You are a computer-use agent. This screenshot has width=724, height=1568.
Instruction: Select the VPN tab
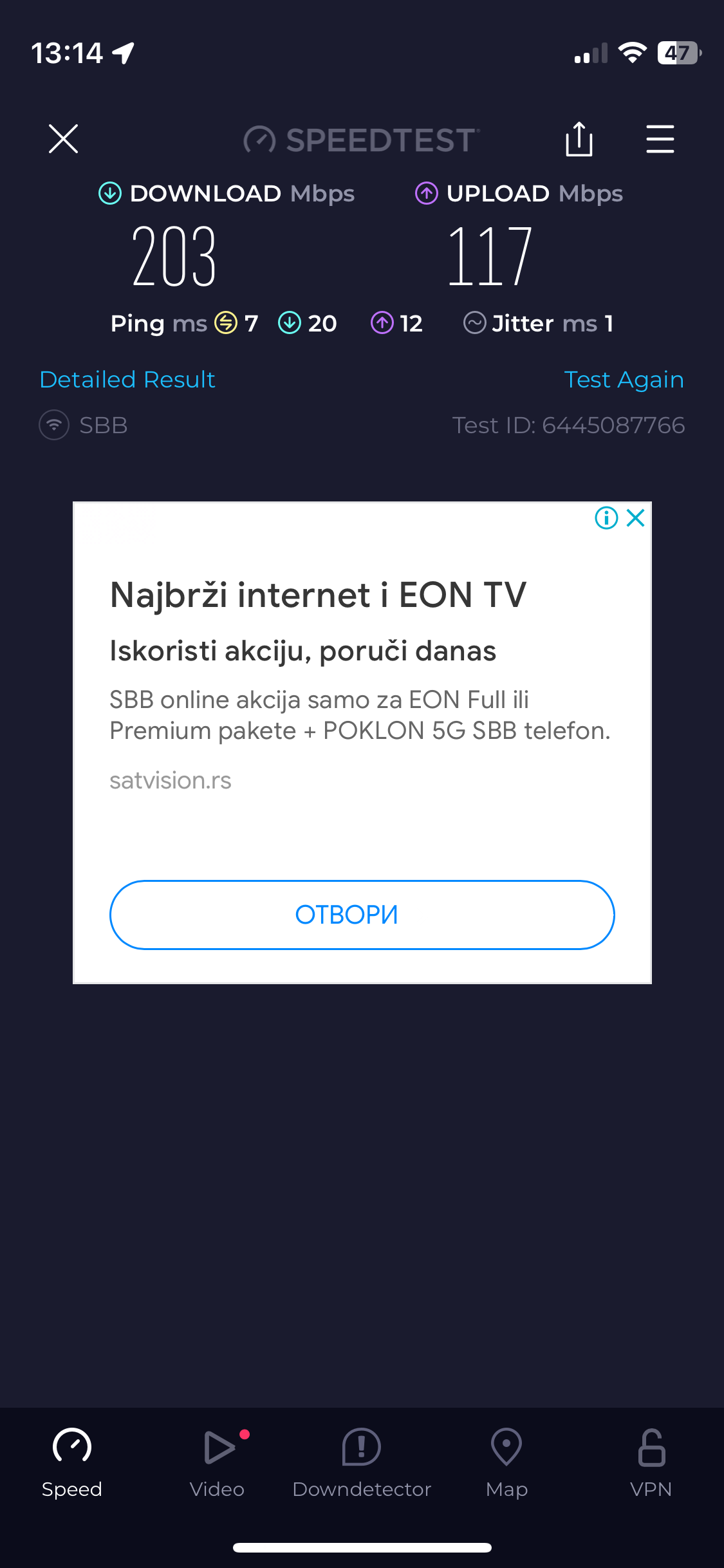click(x=651, y=1462)
